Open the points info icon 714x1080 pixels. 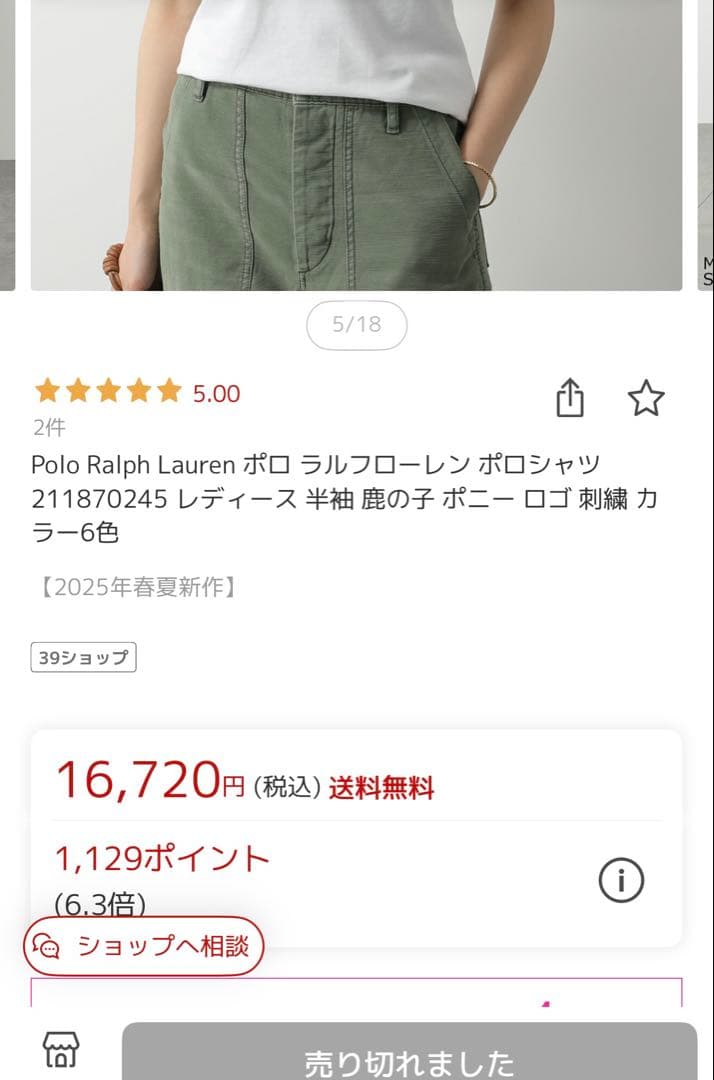[621, 880]
